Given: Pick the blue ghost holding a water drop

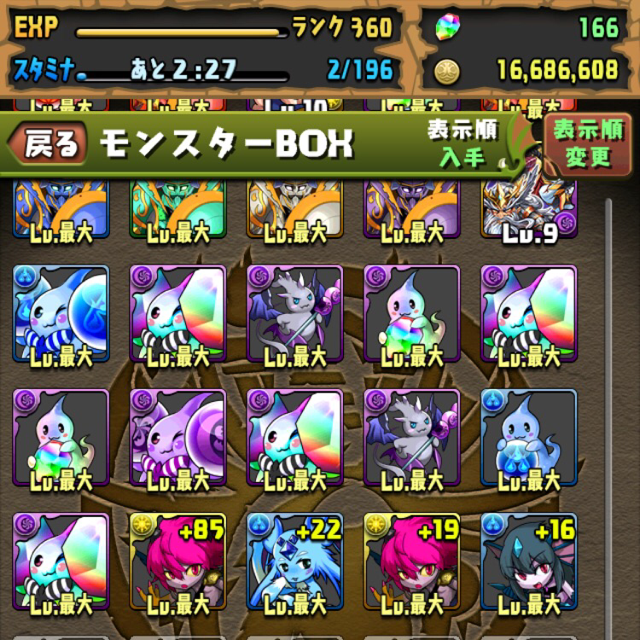Looking at the screenshot, I should (x=526, y=437).
